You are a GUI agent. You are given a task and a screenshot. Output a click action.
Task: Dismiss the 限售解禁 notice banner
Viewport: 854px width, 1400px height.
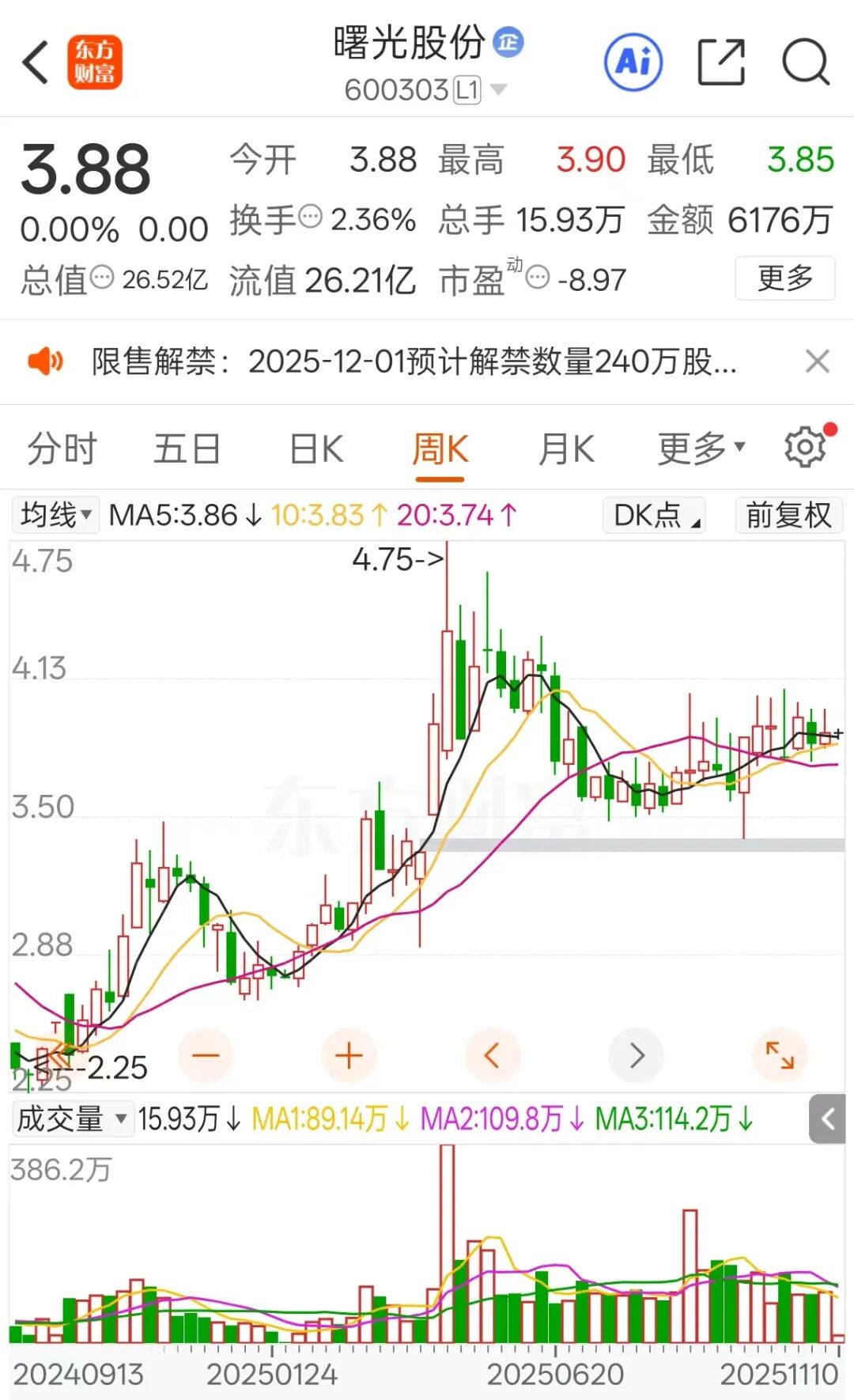pos(817,361)
